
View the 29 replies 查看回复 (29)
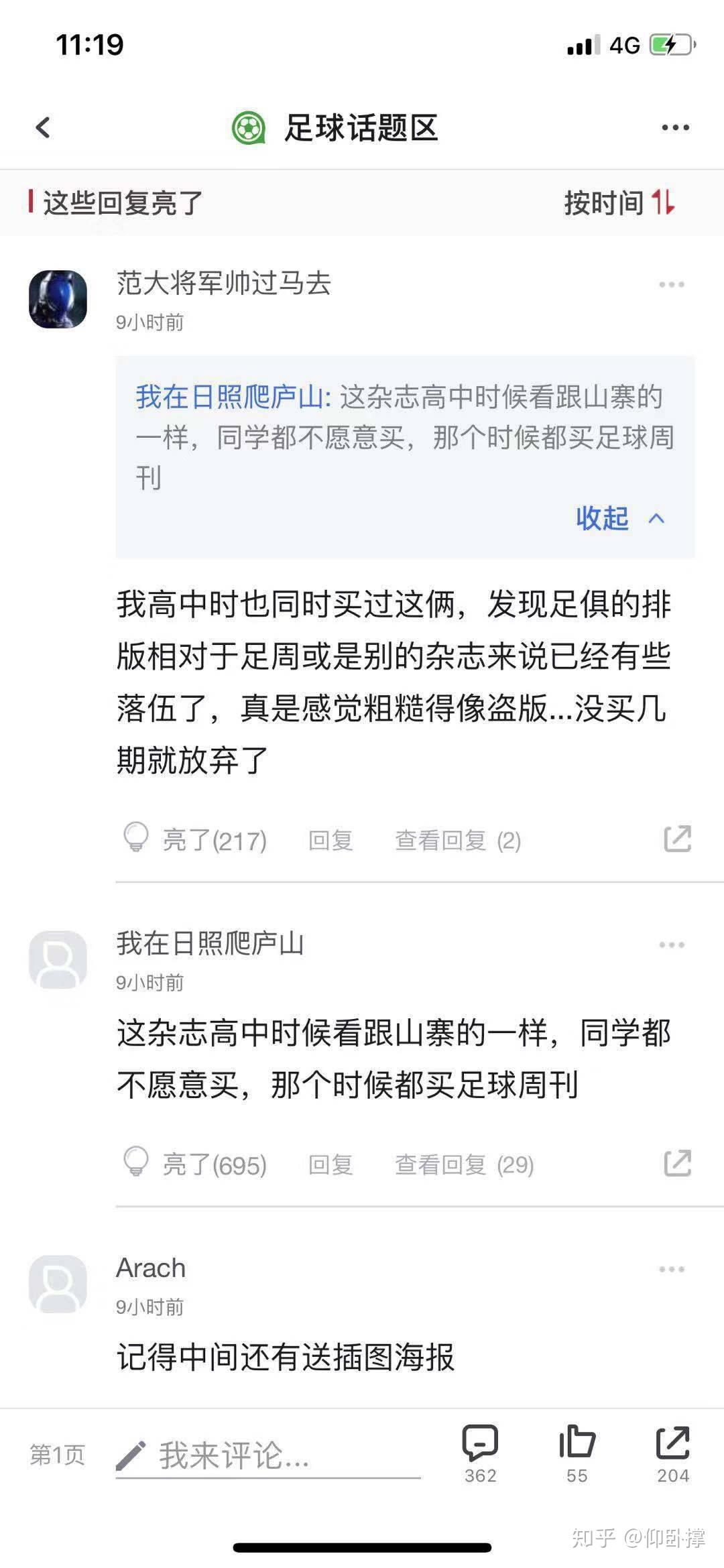(464, 1165)
